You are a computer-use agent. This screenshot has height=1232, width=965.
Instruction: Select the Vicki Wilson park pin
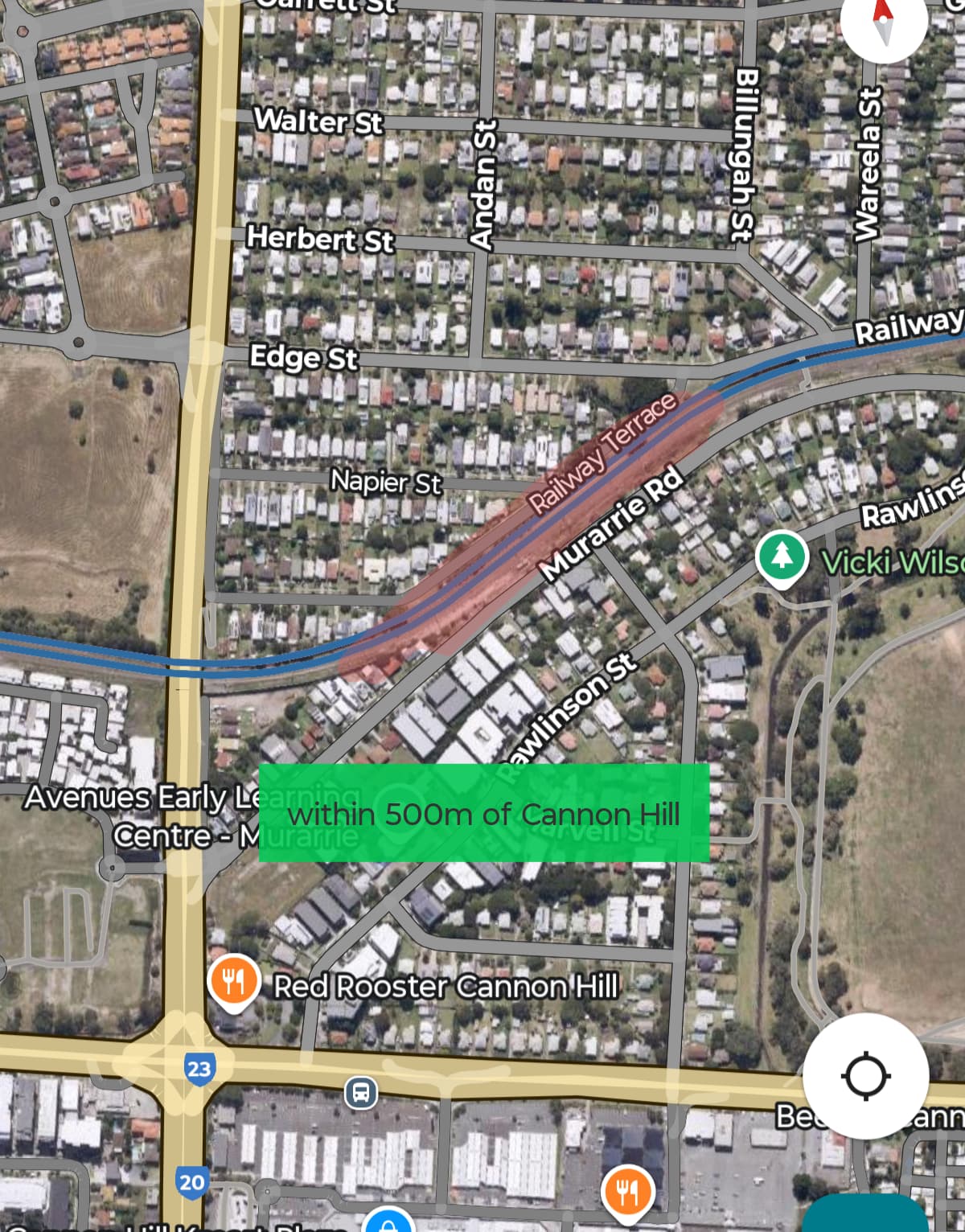click(782, 556)
